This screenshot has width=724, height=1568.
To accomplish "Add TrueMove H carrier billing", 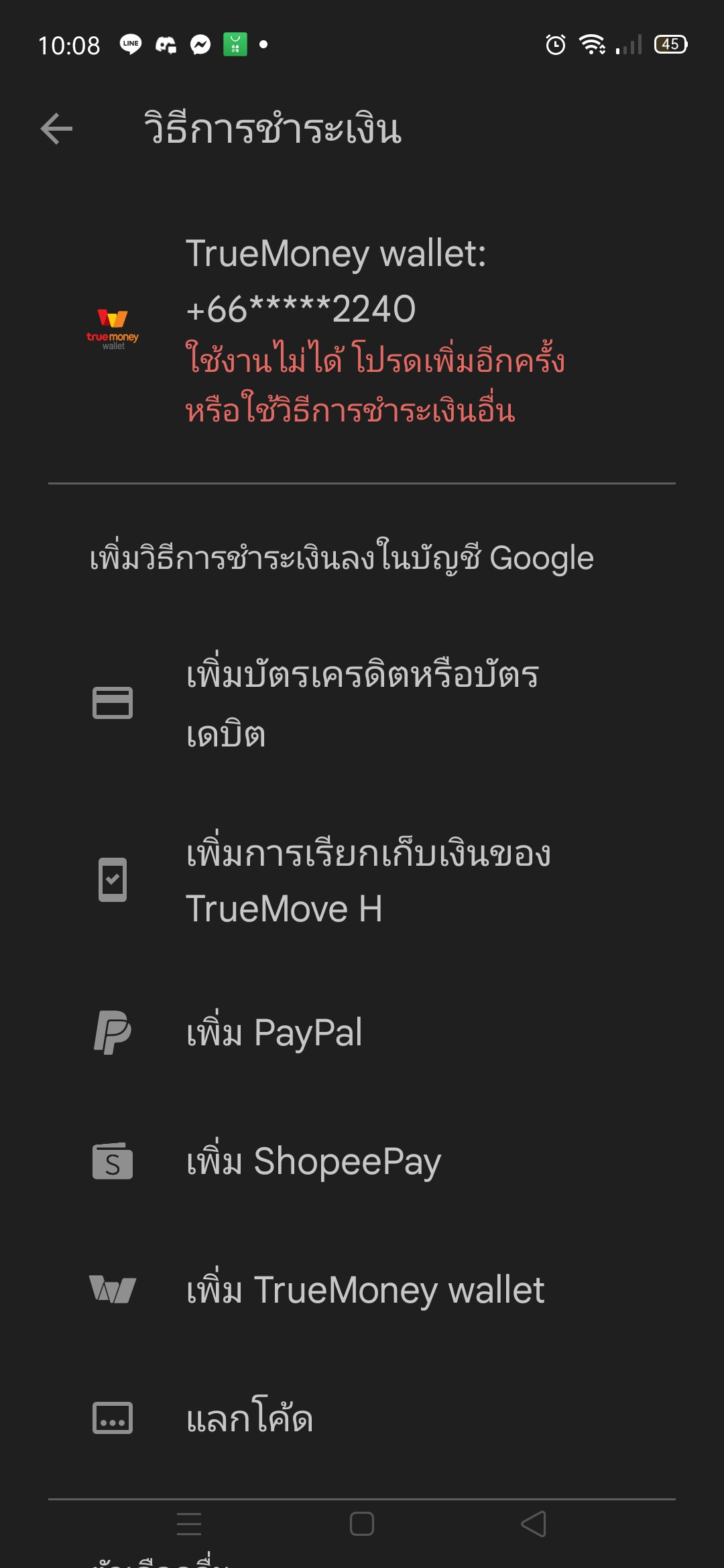I will (362, 880).
